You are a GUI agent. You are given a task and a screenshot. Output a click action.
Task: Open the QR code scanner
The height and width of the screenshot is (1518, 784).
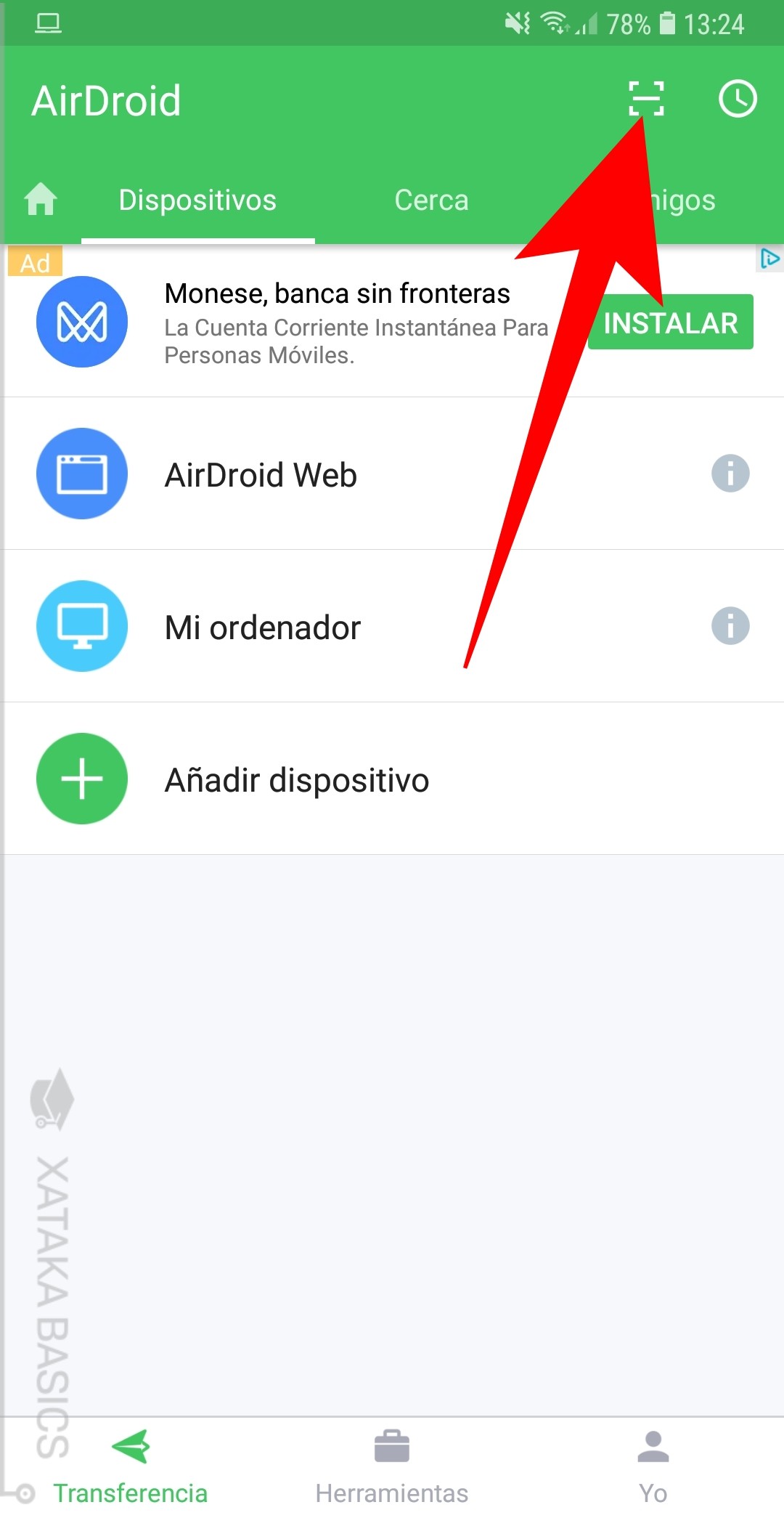pos(645,100)
